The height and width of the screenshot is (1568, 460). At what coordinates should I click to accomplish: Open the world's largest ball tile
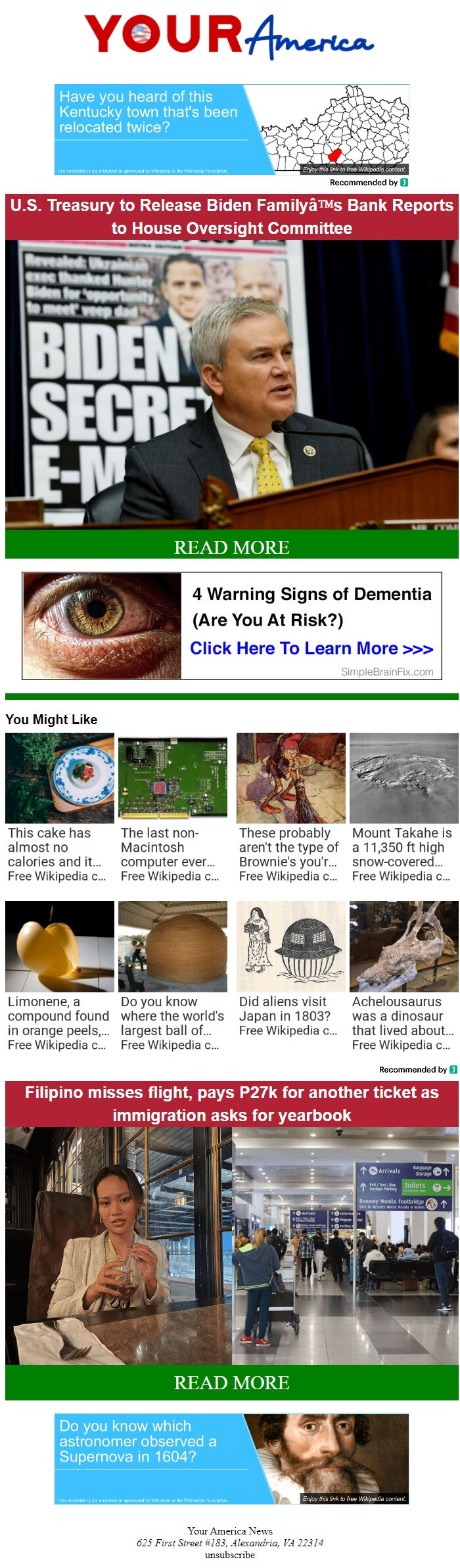172,976
